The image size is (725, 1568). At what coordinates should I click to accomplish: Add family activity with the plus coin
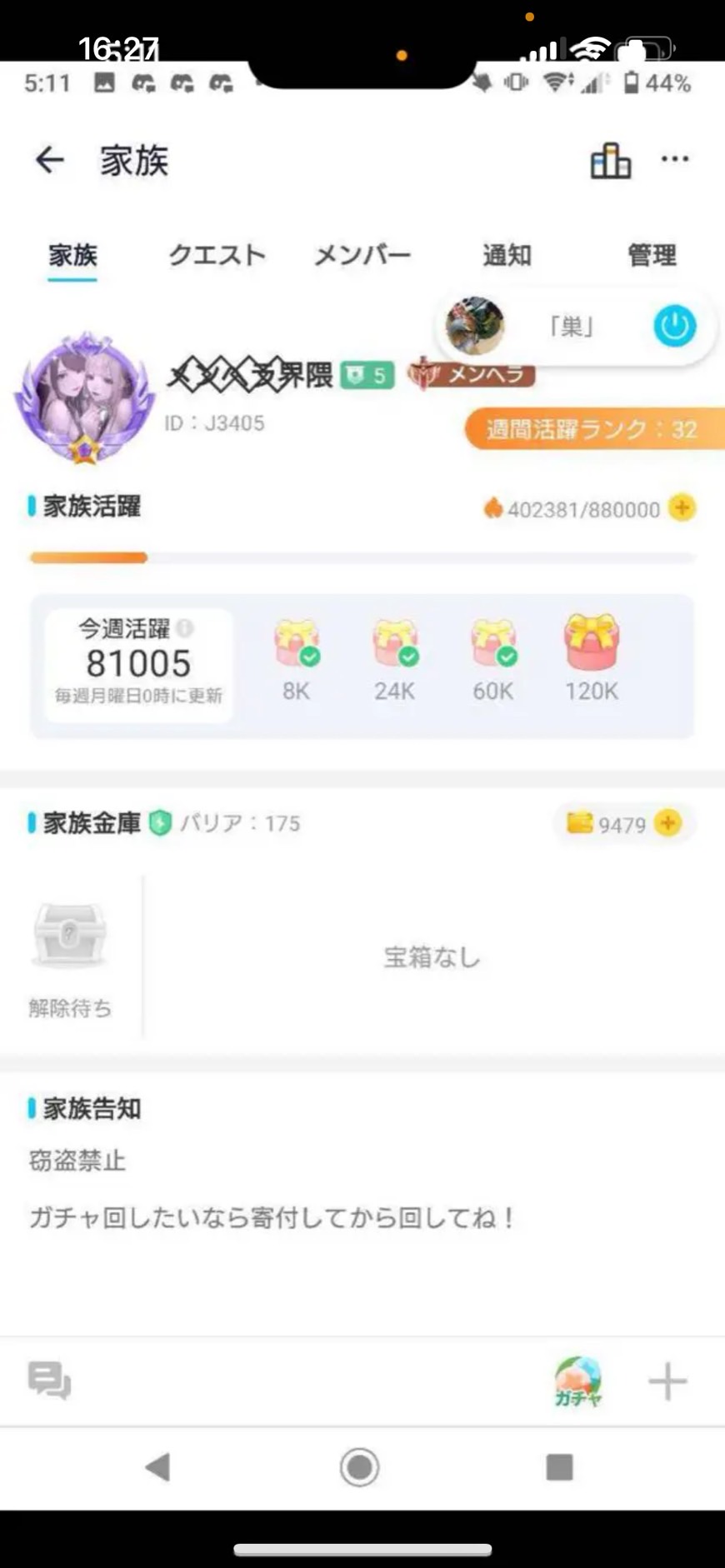pyautogui.click(x=682, y=508)
